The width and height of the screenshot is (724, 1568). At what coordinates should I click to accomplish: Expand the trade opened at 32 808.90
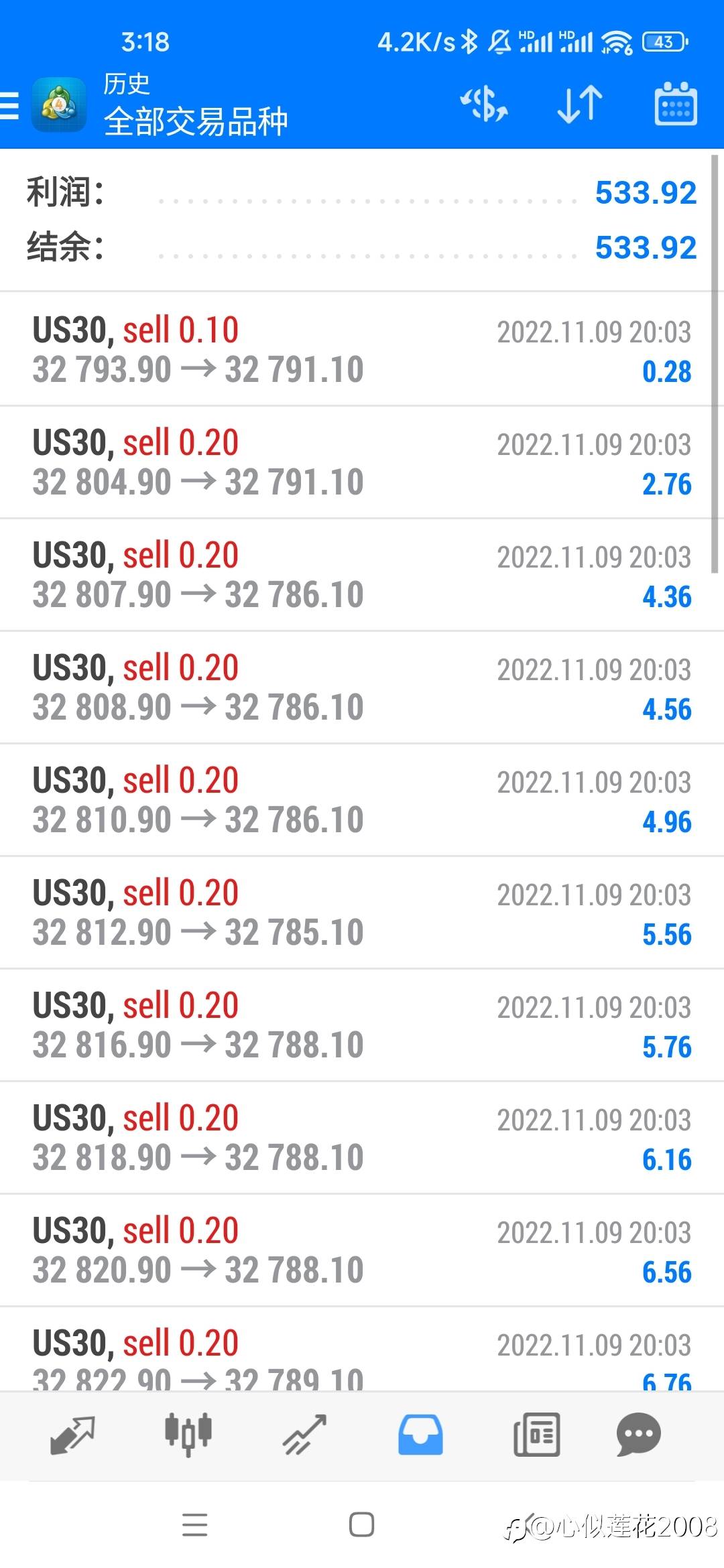[x=362, y=688]
